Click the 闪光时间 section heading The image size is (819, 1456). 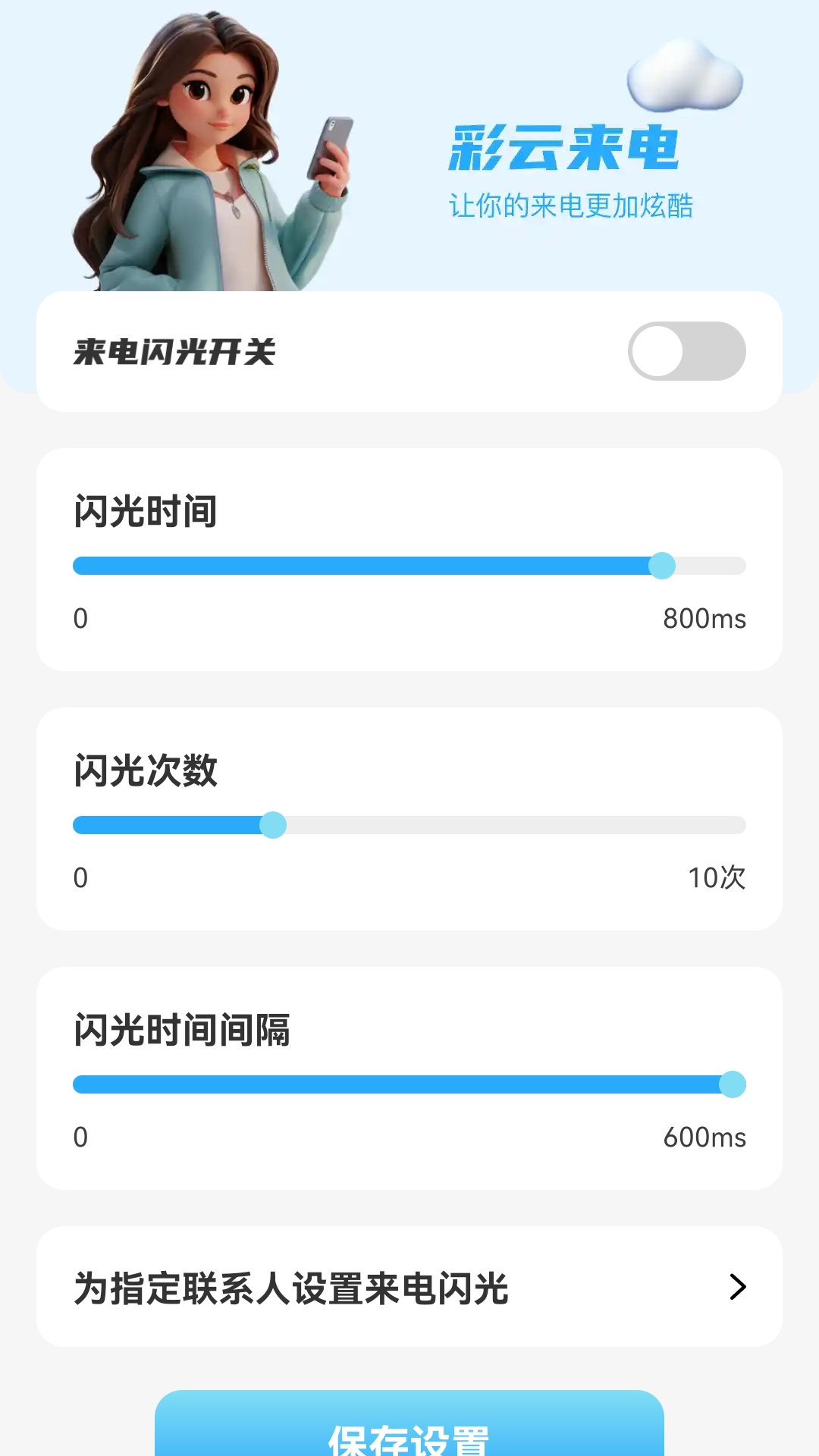click(x=144, y=512)
